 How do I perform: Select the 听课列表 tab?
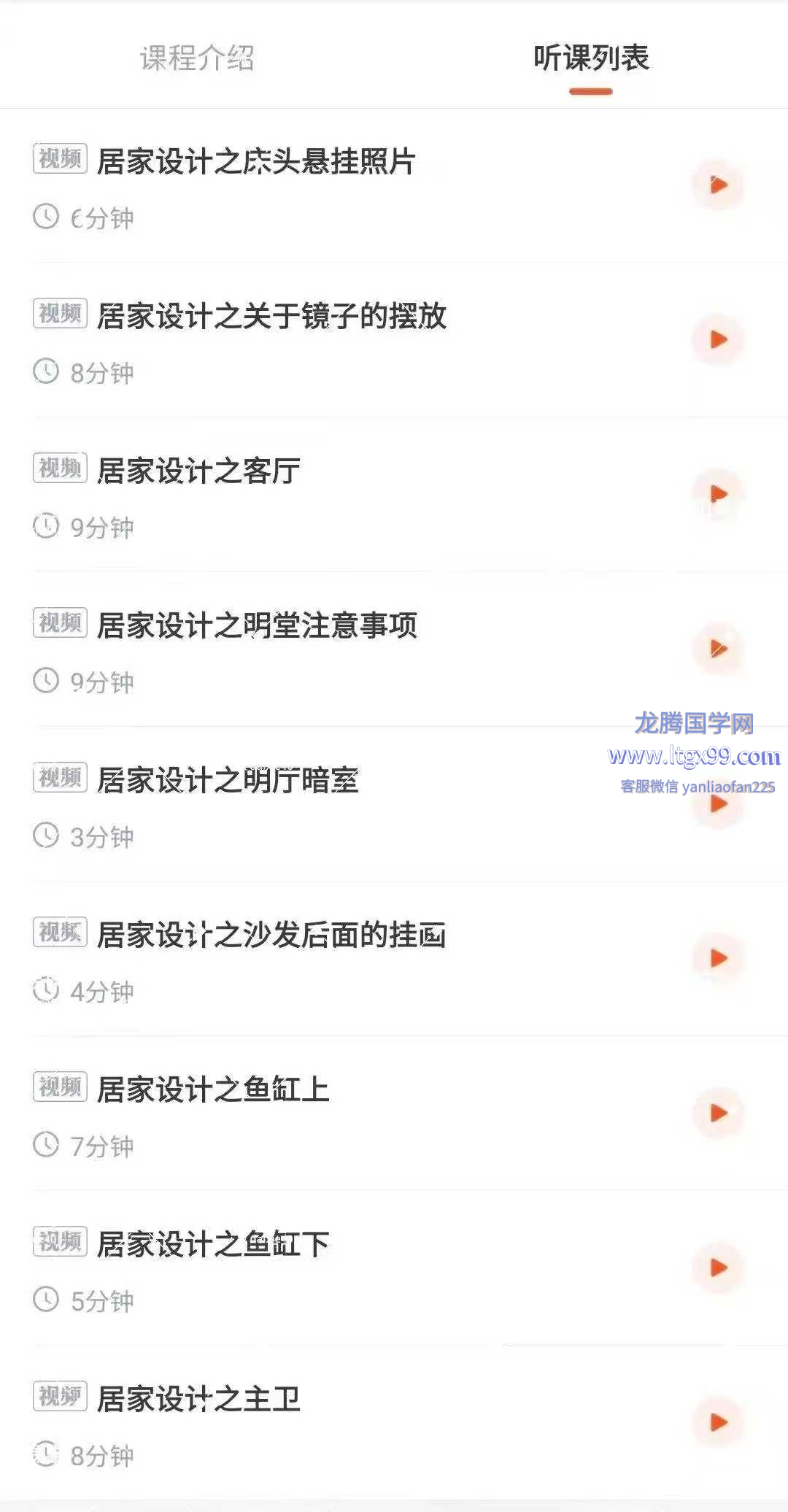coord(591,58)
